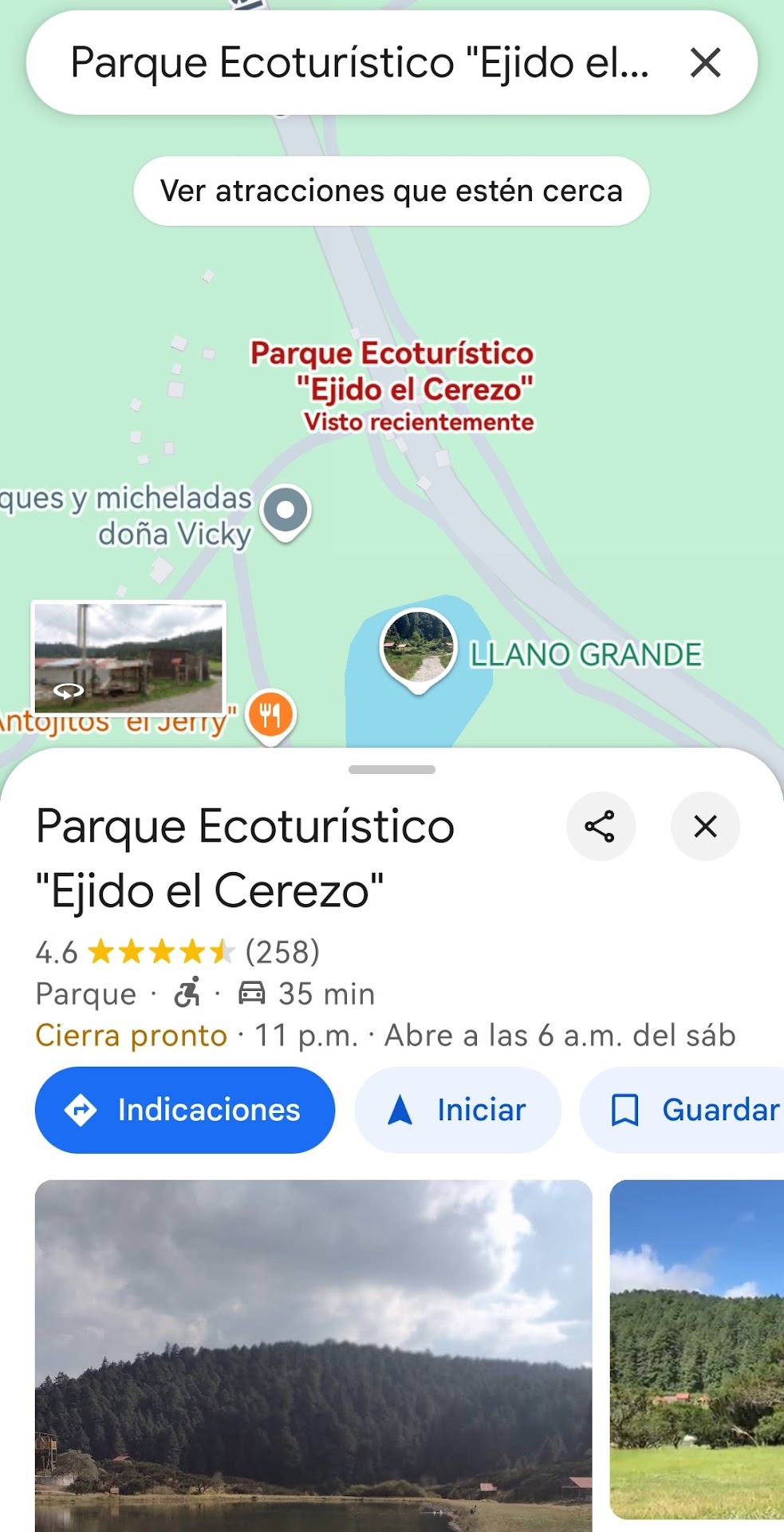Close the place details panel
Viewport: 784px width, 1532px height.
click(705, 826)
